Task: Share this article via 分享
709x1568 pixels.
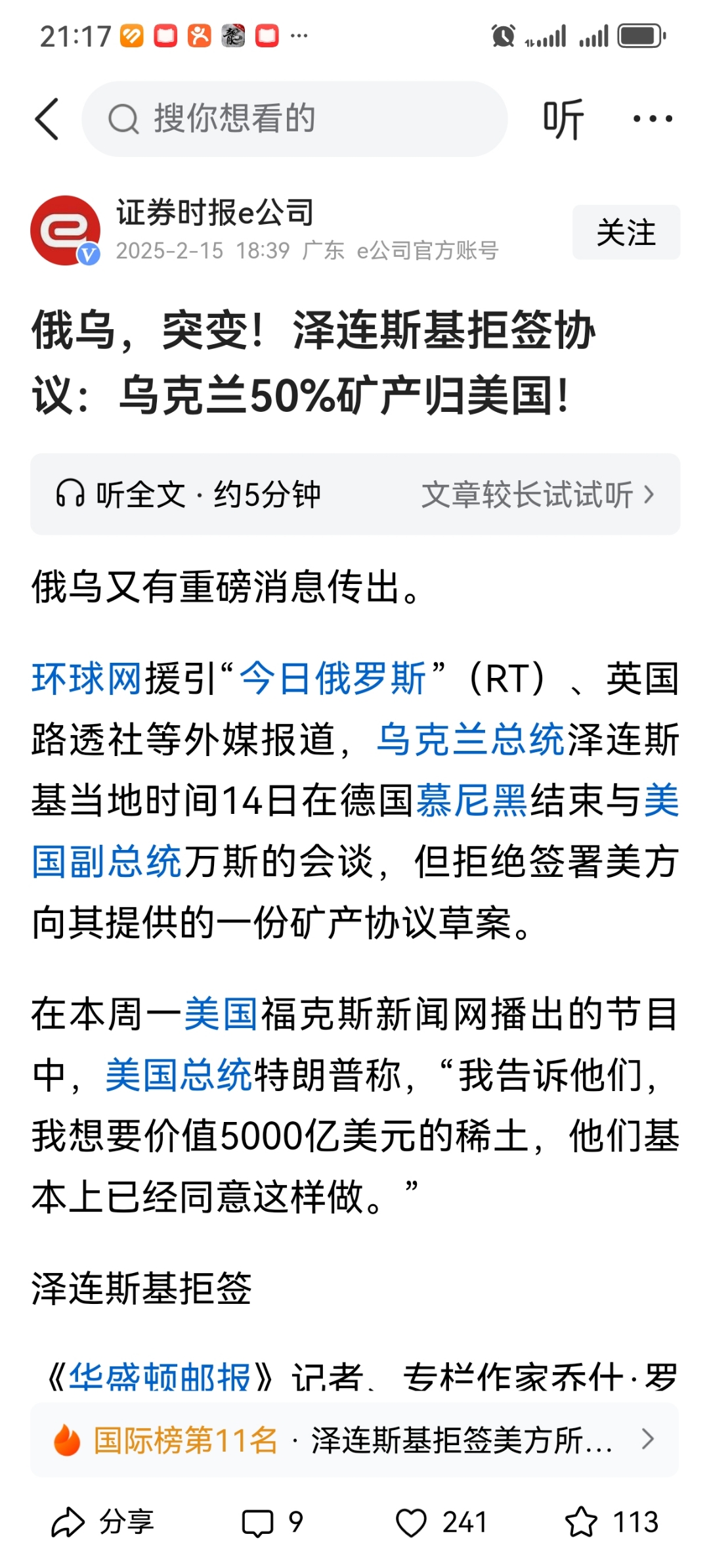Action: 103,1522
